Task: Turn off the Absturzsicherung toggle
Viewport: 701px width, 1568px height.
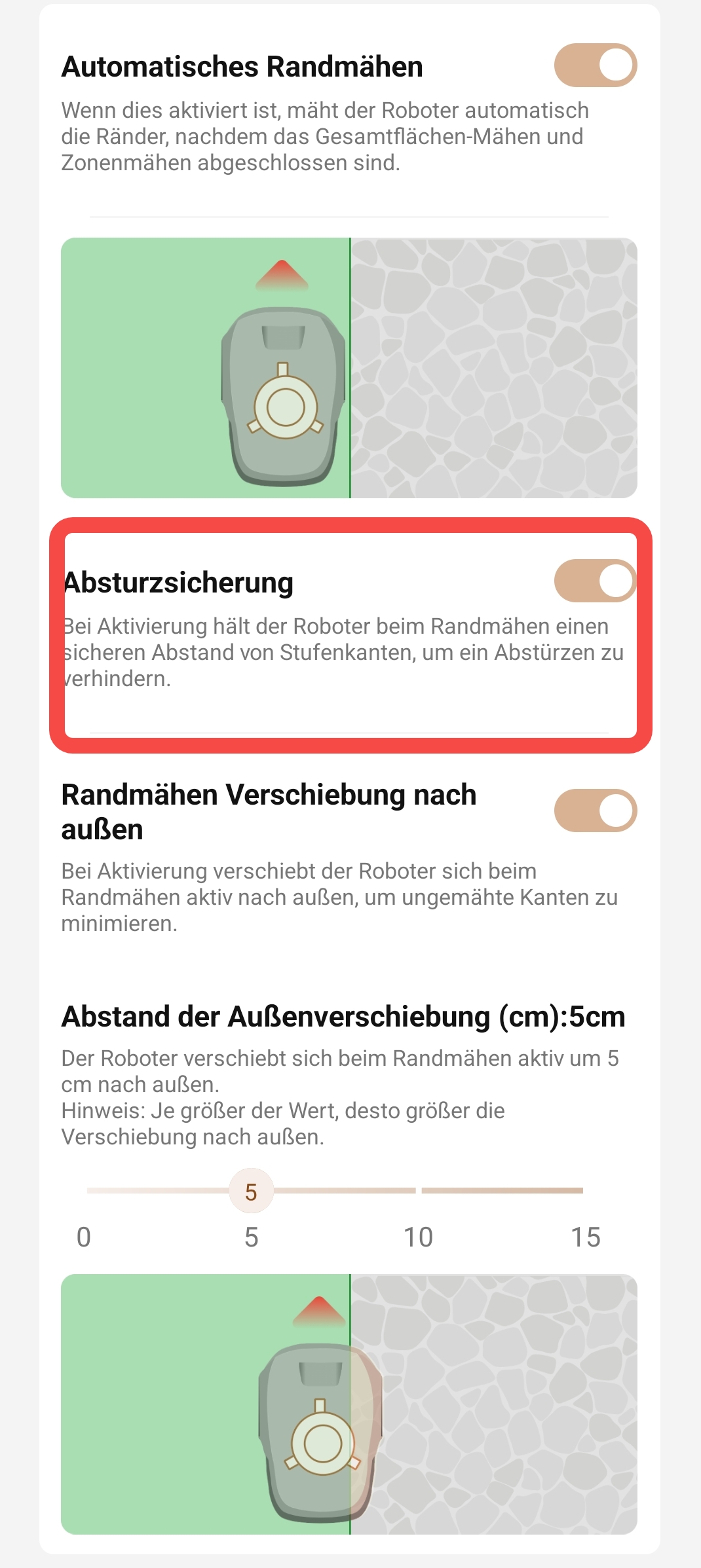Action: click(x=596, y=581)
